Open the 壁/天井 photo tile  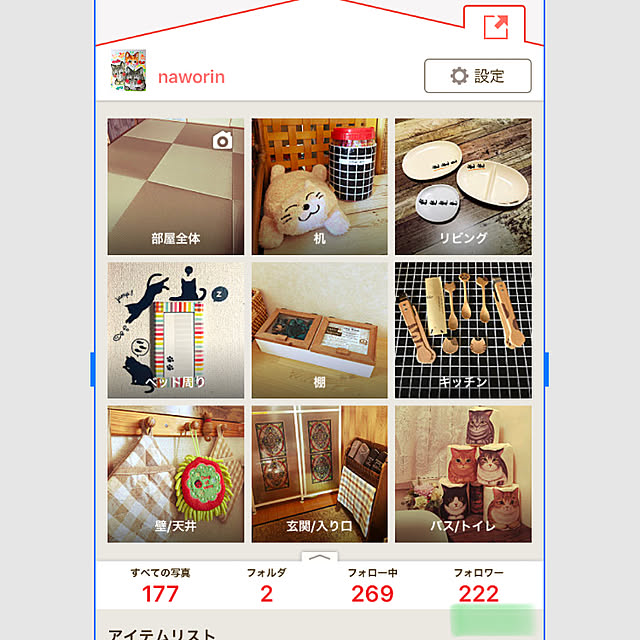[176, 473]
